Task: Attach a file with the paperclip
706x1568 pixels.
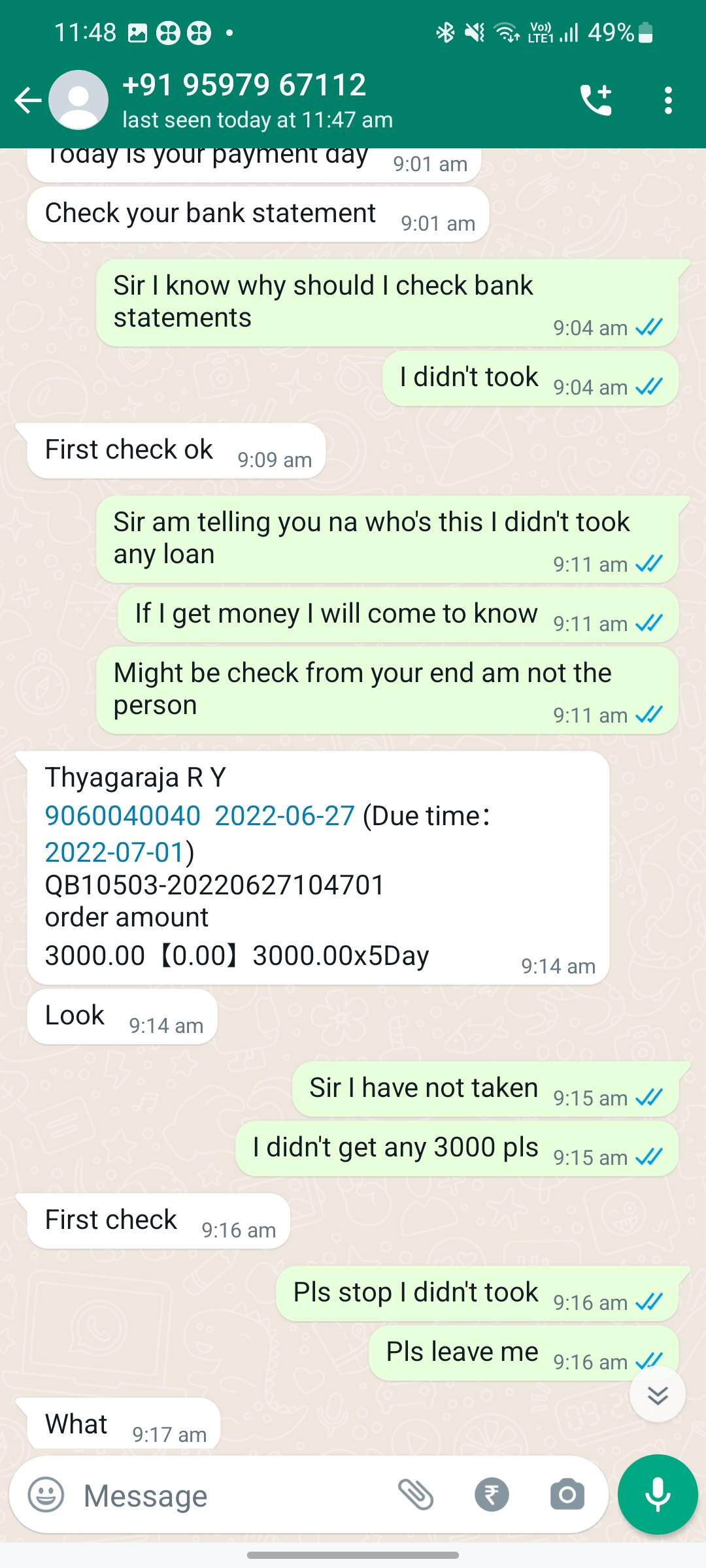Action: [x=416, y=1495]
